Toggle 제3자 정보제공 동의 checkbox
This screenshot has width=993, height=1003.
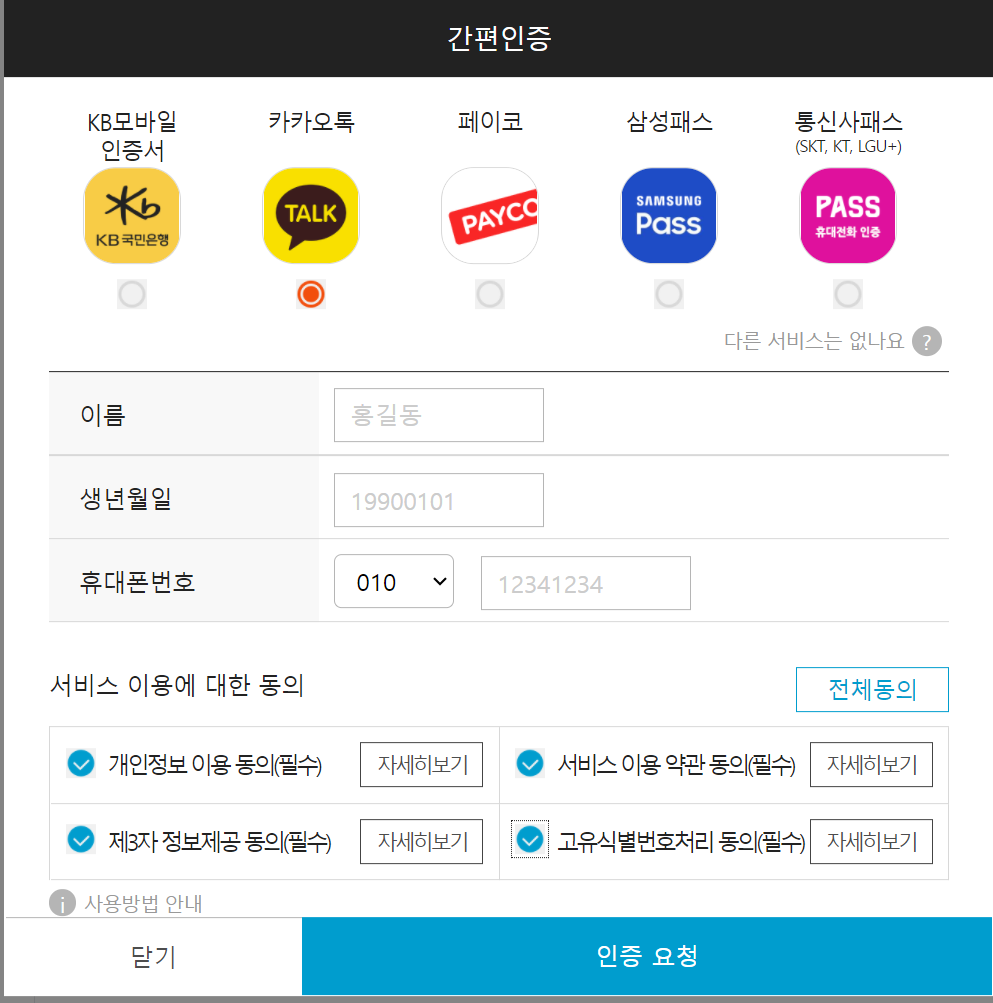[x=81, y=840]
